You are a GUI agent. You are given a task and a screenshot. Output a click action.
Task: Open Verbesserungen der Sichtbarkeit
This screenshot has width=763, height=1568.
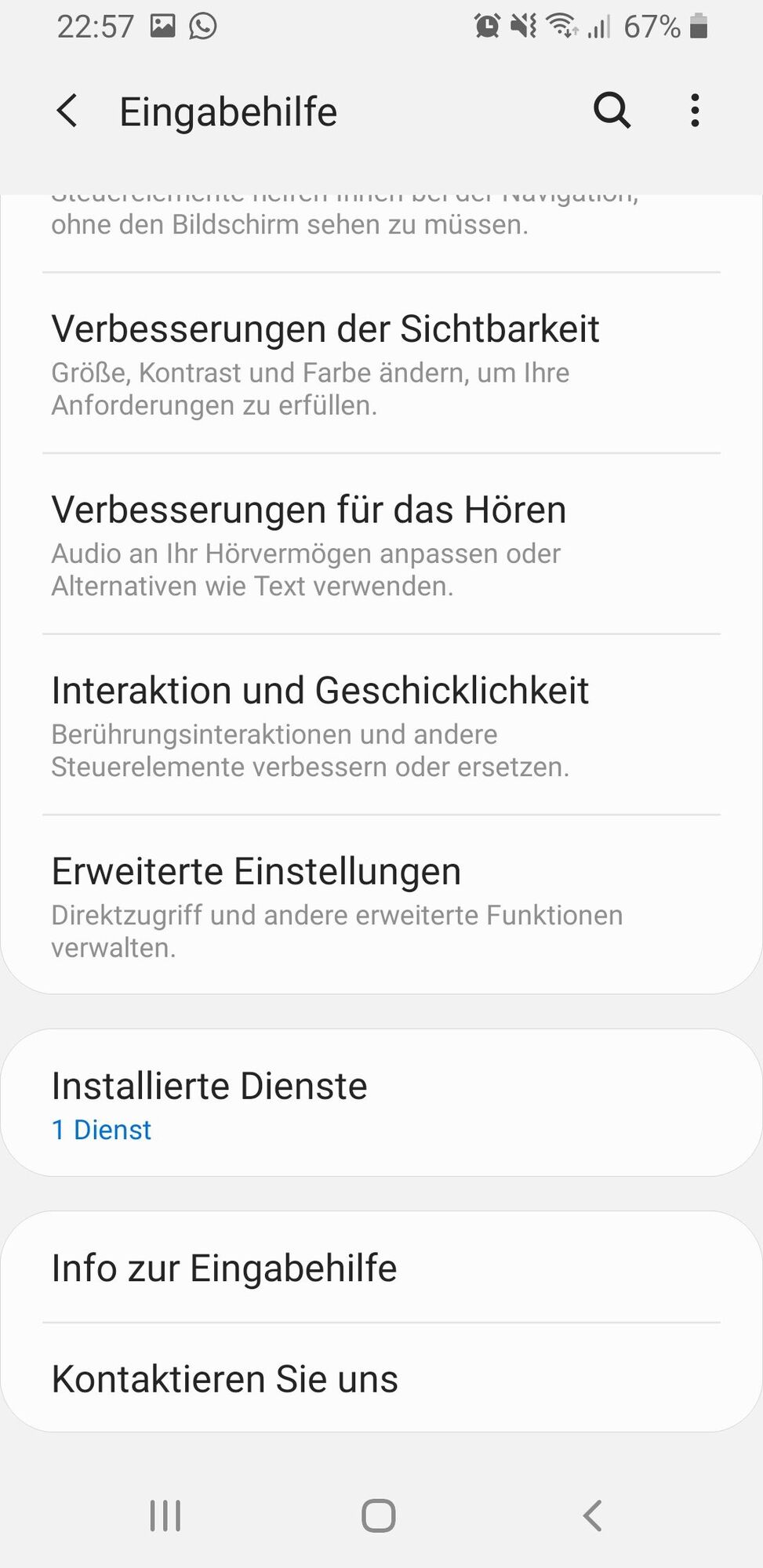[381, 363]
